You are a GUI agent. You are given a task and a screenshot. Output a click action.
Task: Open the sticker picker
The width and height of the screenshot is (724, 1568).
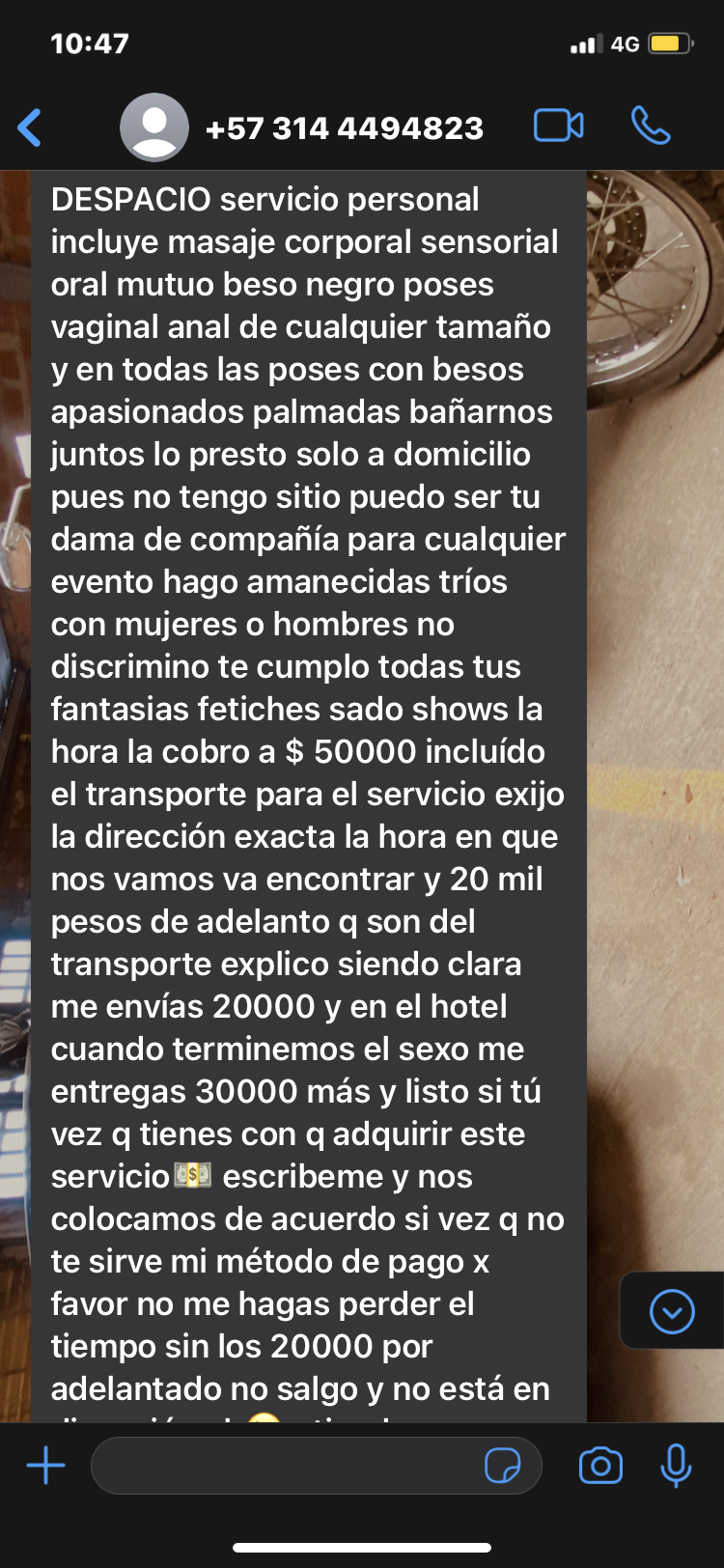point(503,1466)
